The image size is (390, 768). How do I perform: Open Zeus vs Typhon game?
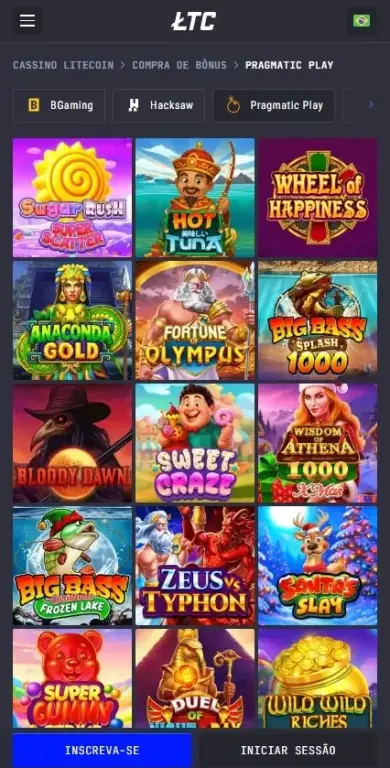coord(195,566)
